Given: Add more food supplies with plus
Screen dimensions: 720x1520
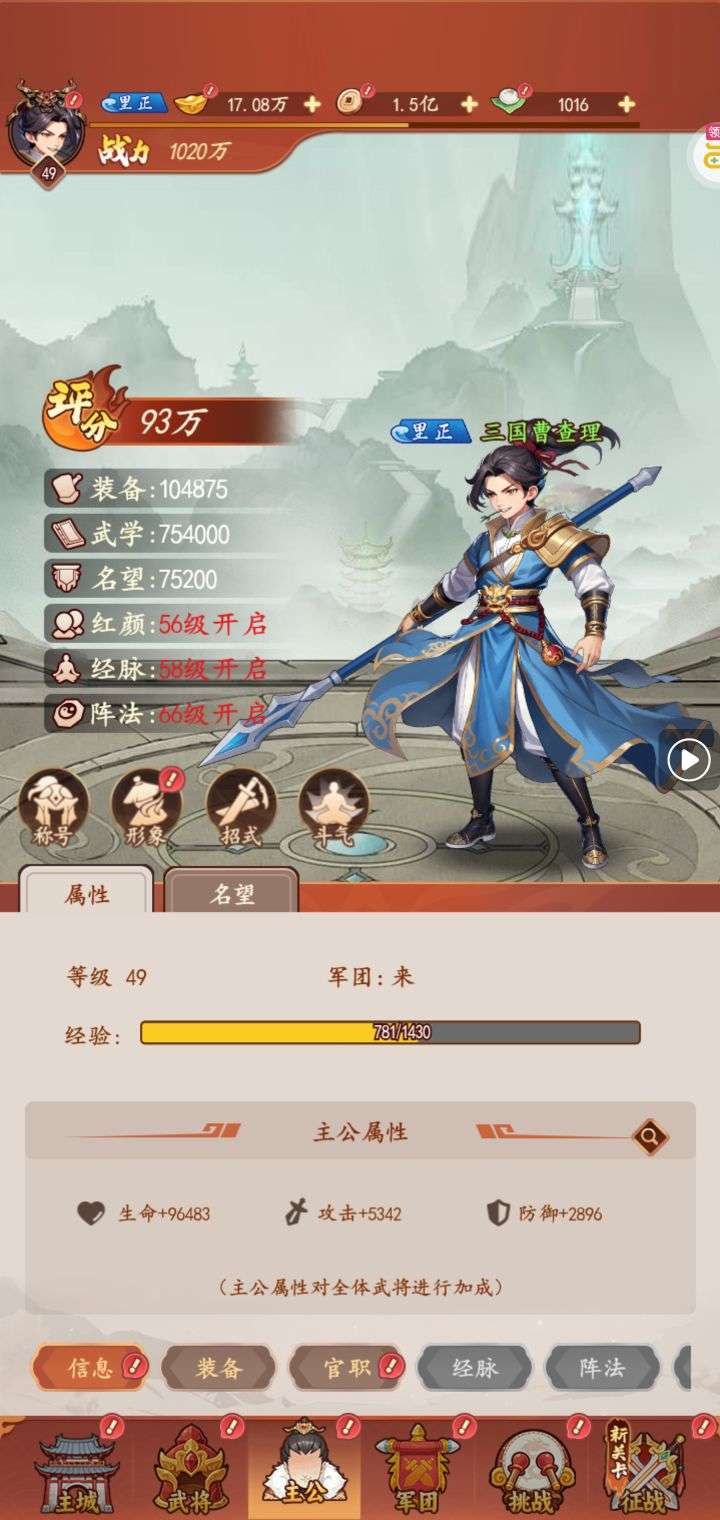Looking at the screenshot, I should pyautogui.click(x=626, y=104).
